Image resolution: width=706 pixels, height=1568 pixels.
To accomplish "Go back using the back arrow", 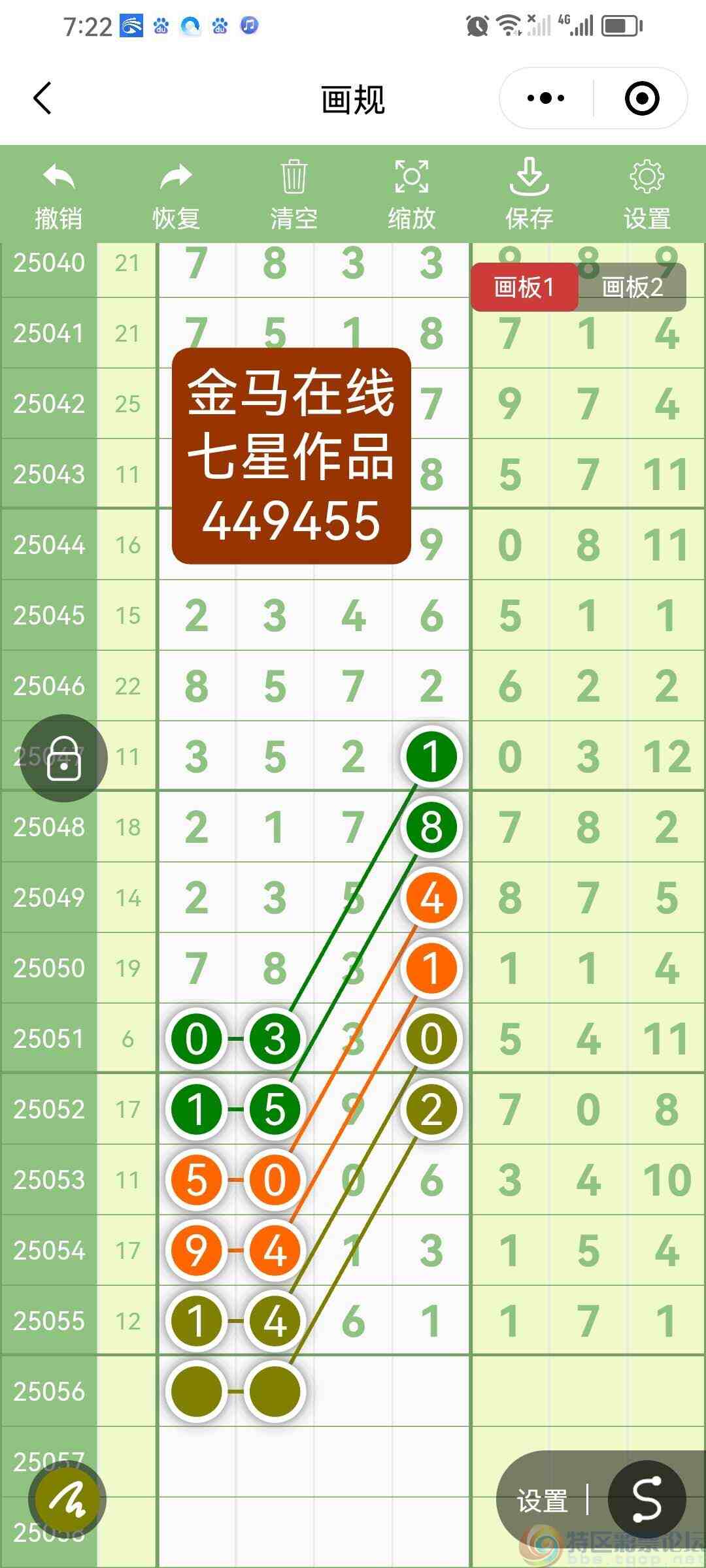I will point(41,98).
